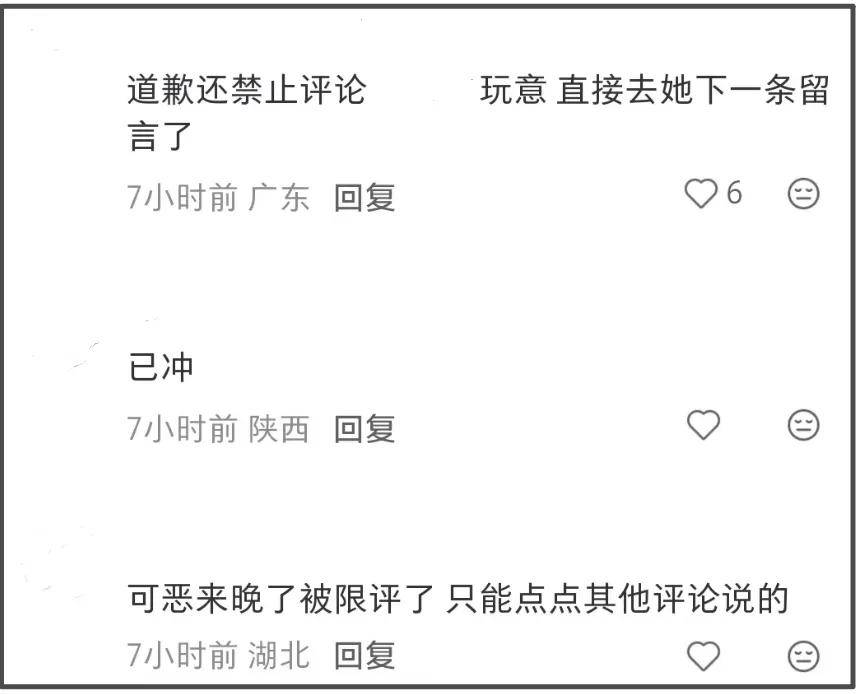Dislike the 已冲 comment
Screen dimensions: 856x694
coord(804,425)
